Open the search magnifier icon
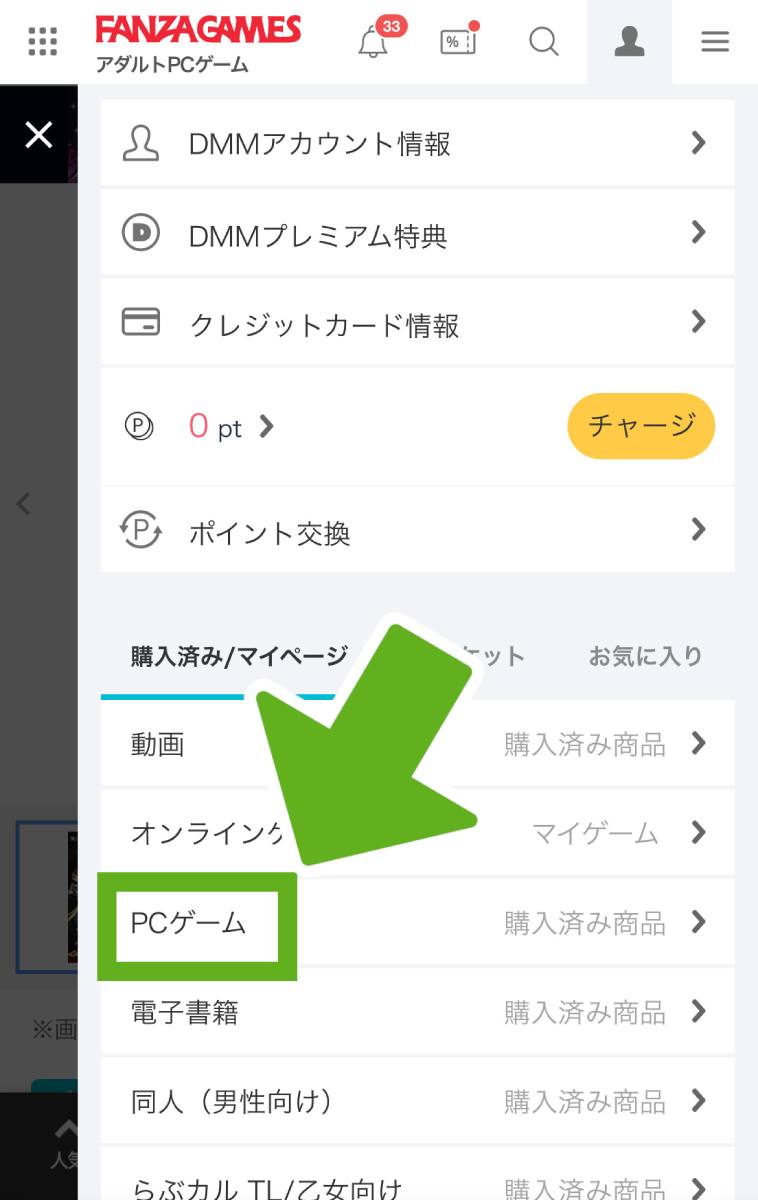Screen dimensions: 758x1200 coord(543,42)
